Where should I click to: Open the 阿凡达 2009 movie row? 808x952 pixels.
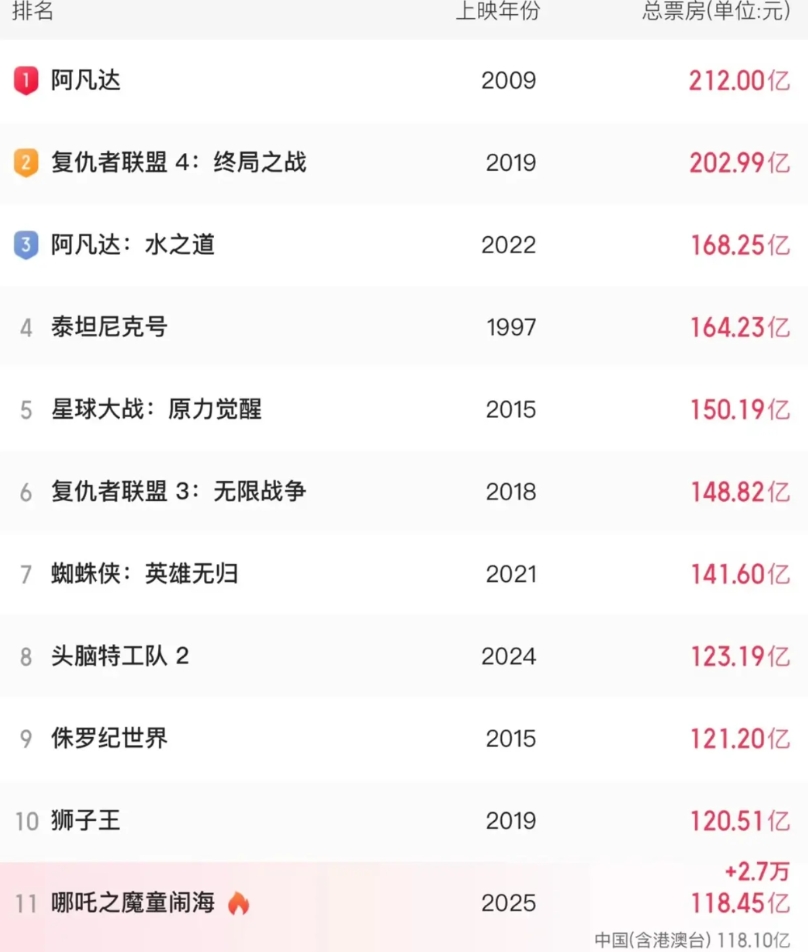coord(404,81)
